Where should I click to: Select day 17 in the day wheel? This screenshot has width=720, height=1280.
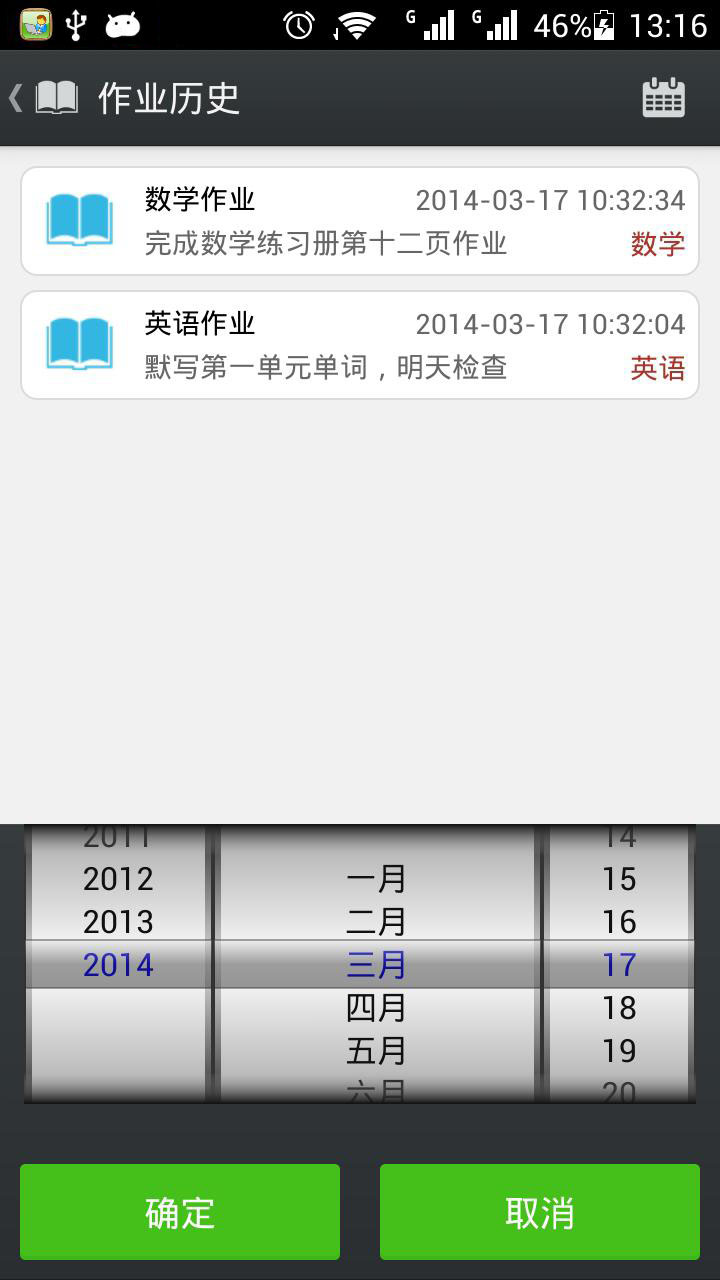(x=620, y=964)
